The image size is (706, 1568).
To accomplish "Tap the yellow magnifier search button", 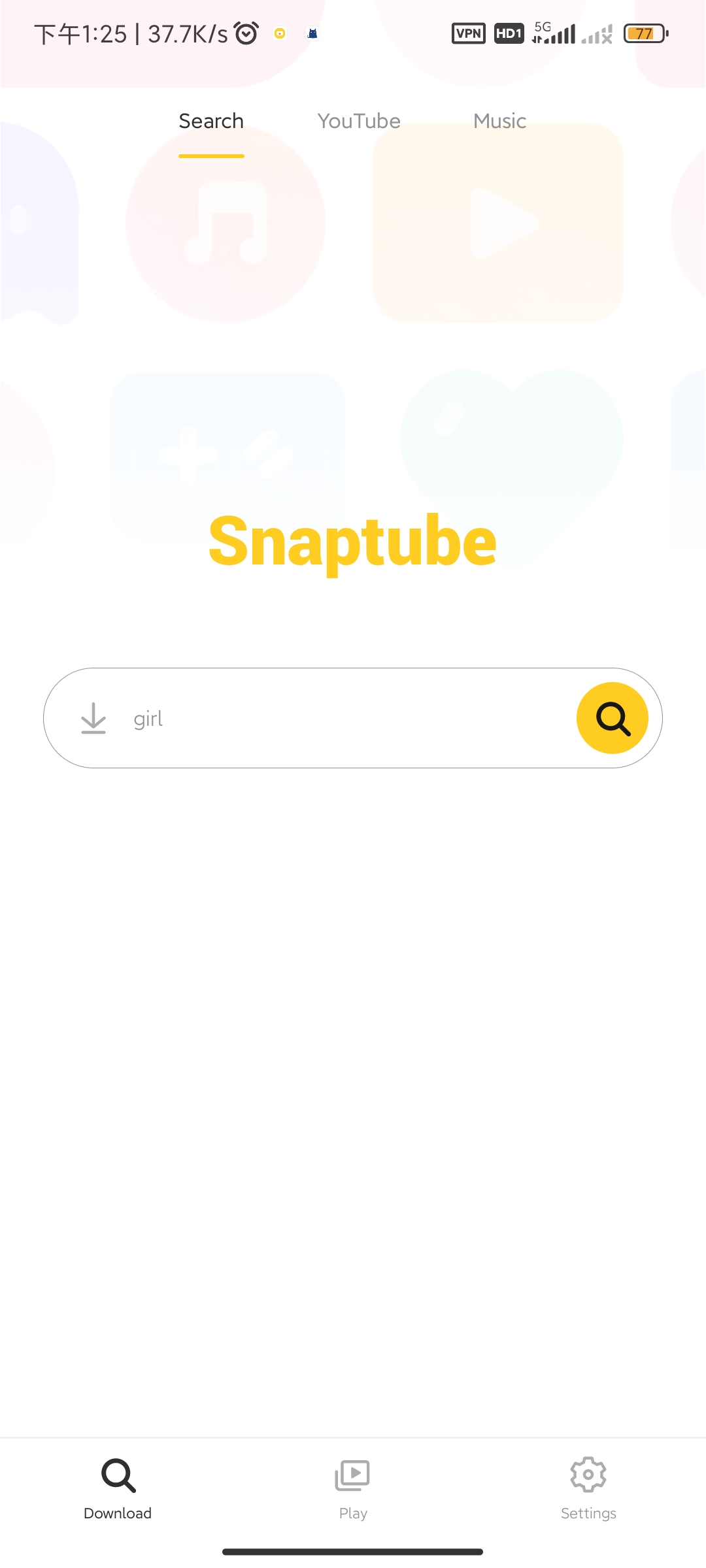I will (x=612, y=718).
